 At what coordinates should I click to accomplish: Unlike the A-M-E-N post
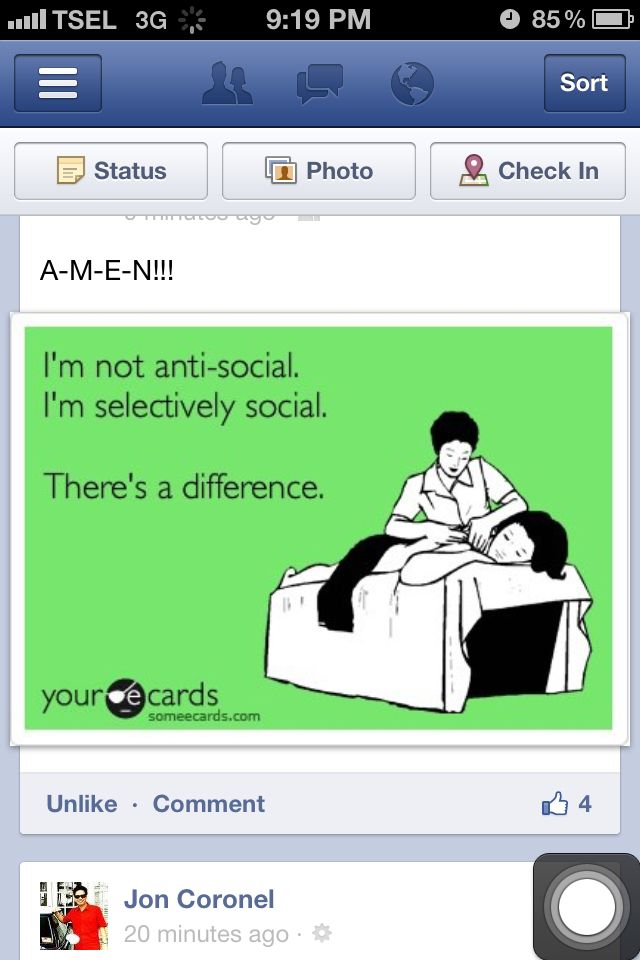(82, 804)
